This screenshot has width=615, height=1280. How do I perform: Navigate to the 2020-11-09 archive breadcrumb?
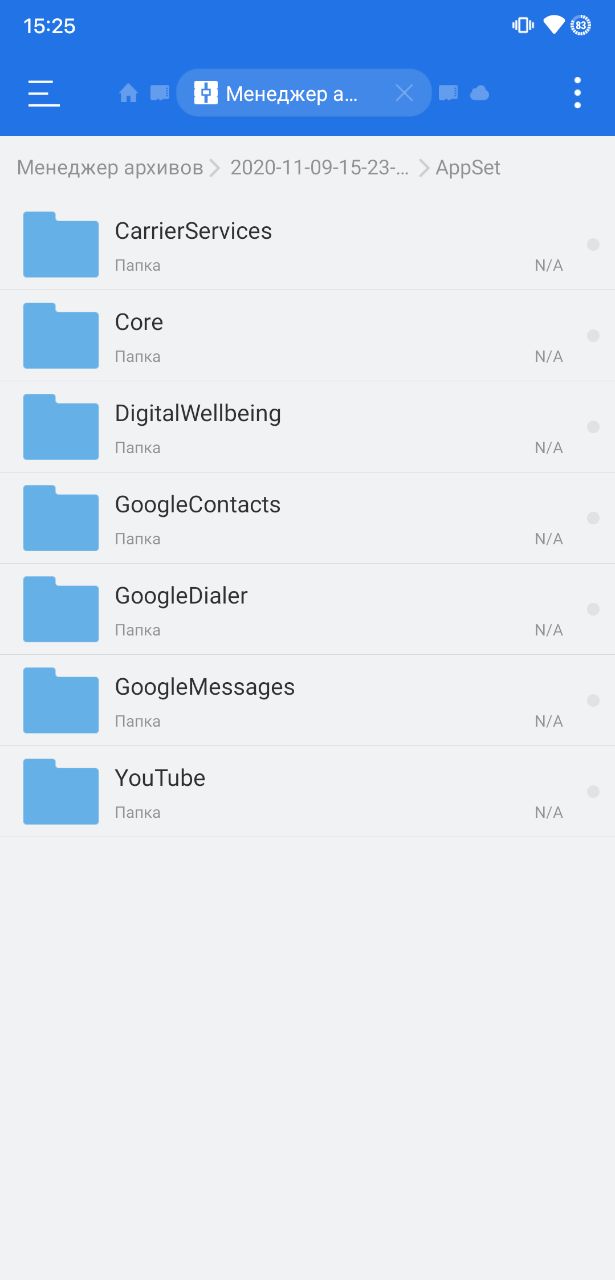pyautogui.click(x=320, y=168)
